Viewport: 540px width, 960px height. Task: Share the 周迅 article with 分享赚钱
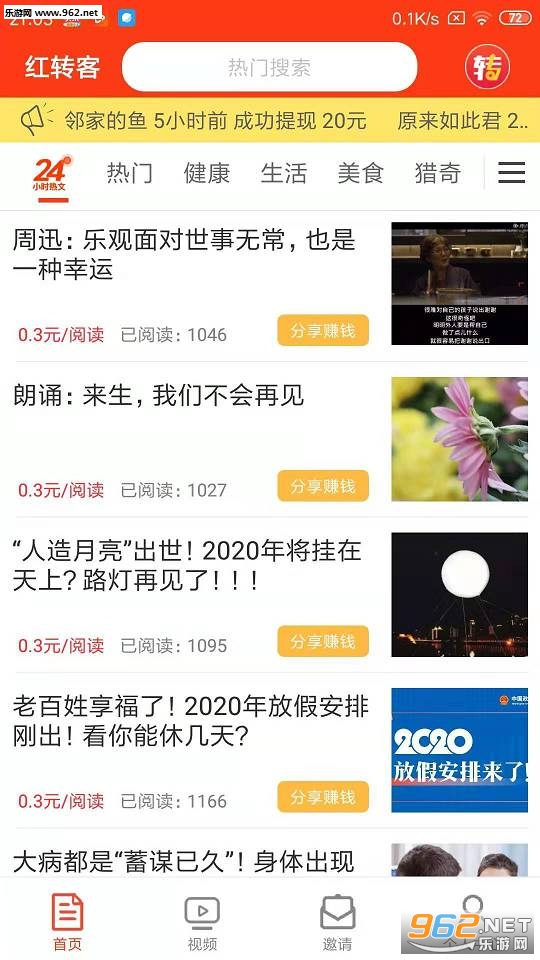click(x=323, y=331)
